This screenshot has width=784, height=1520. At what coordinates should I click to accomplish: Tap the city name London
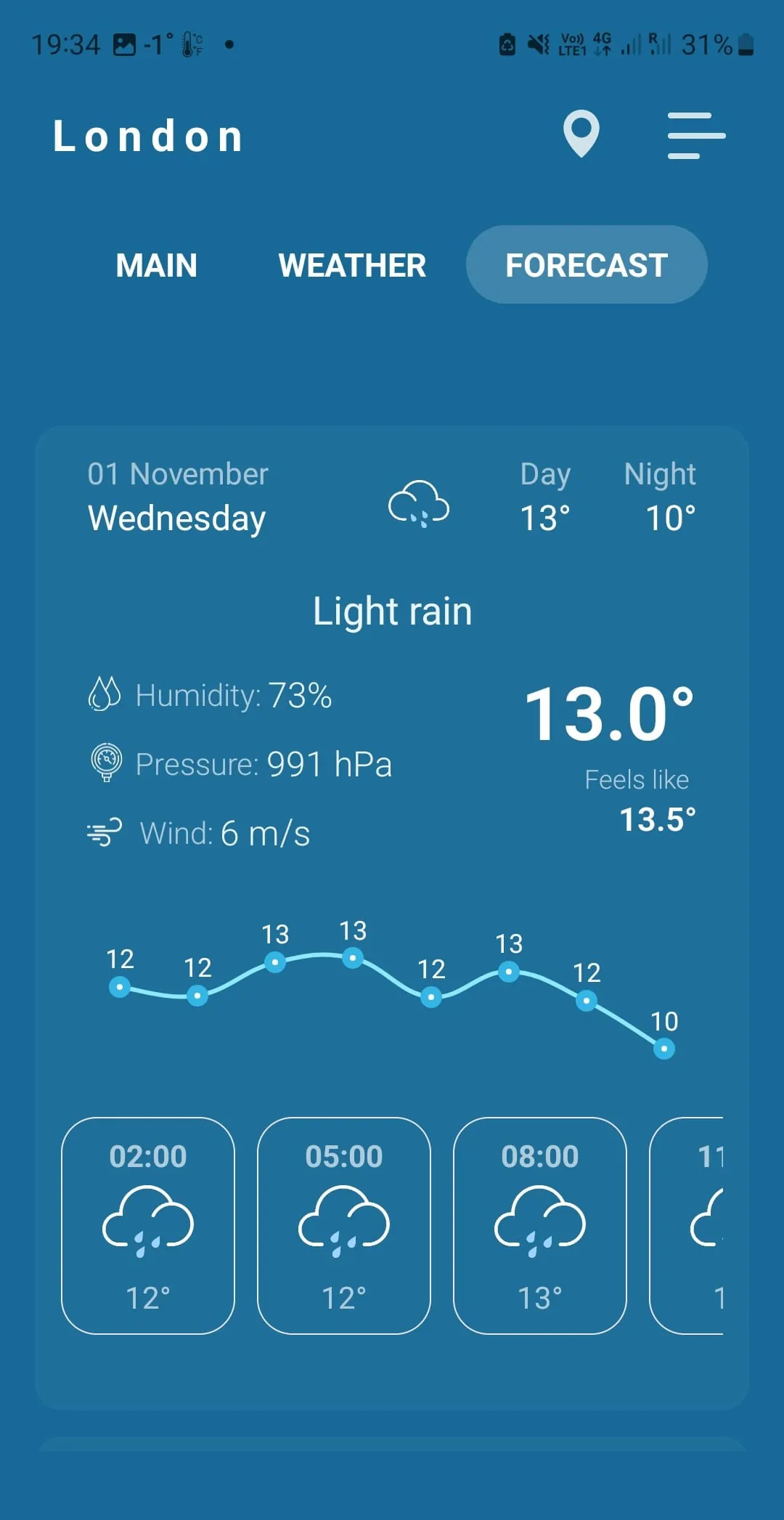point(149,137)
